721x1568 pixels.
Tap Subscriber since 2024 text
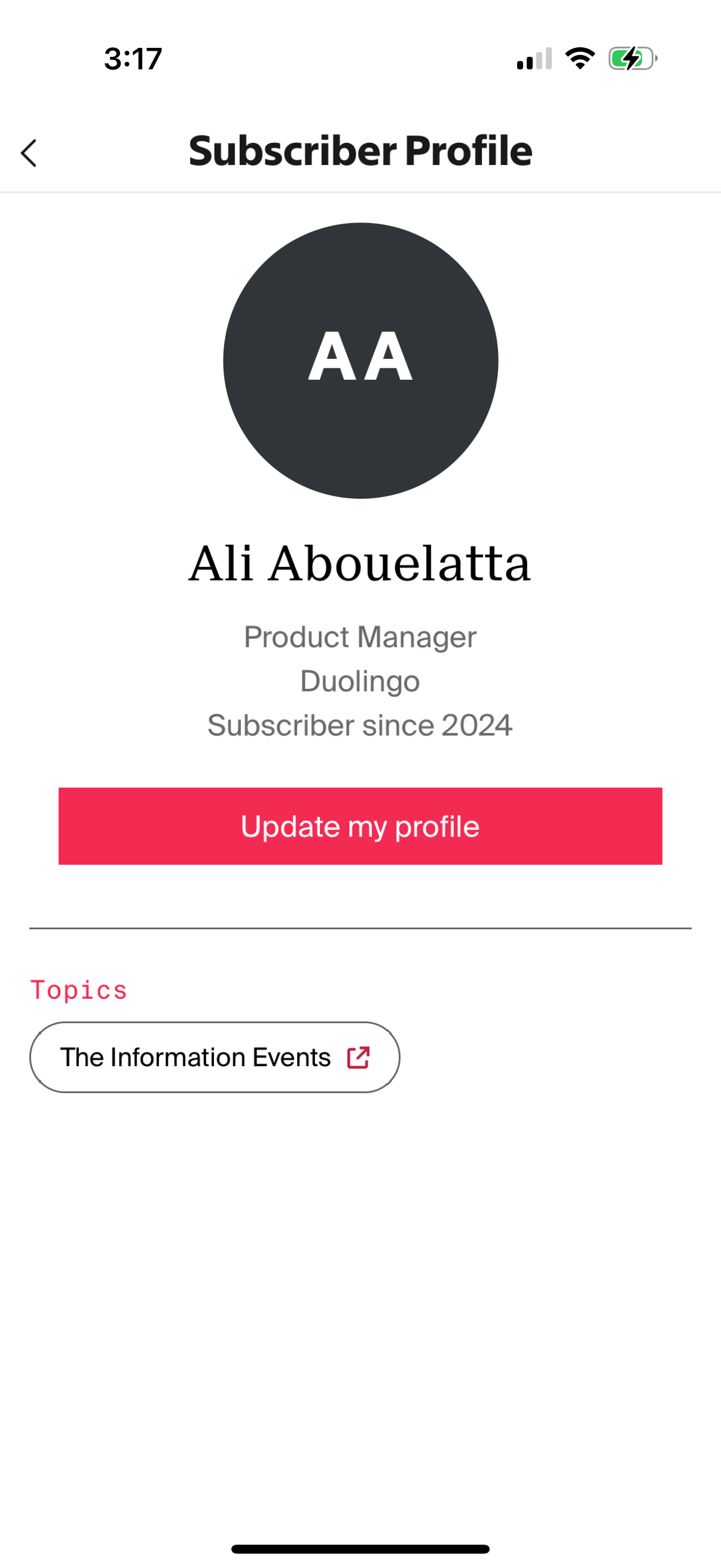coord(360,725)
